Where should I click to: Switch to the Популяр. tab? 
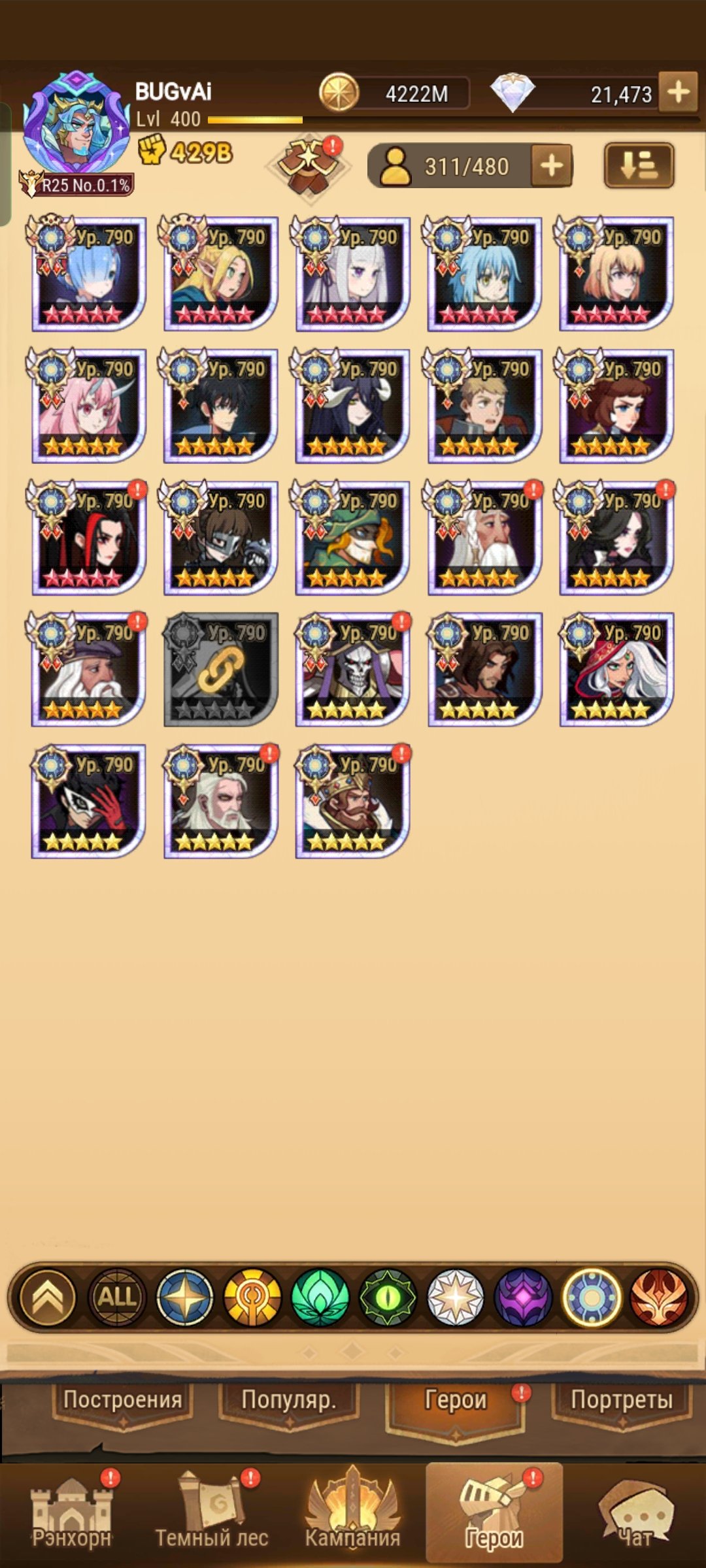[x=288, y=1399]
